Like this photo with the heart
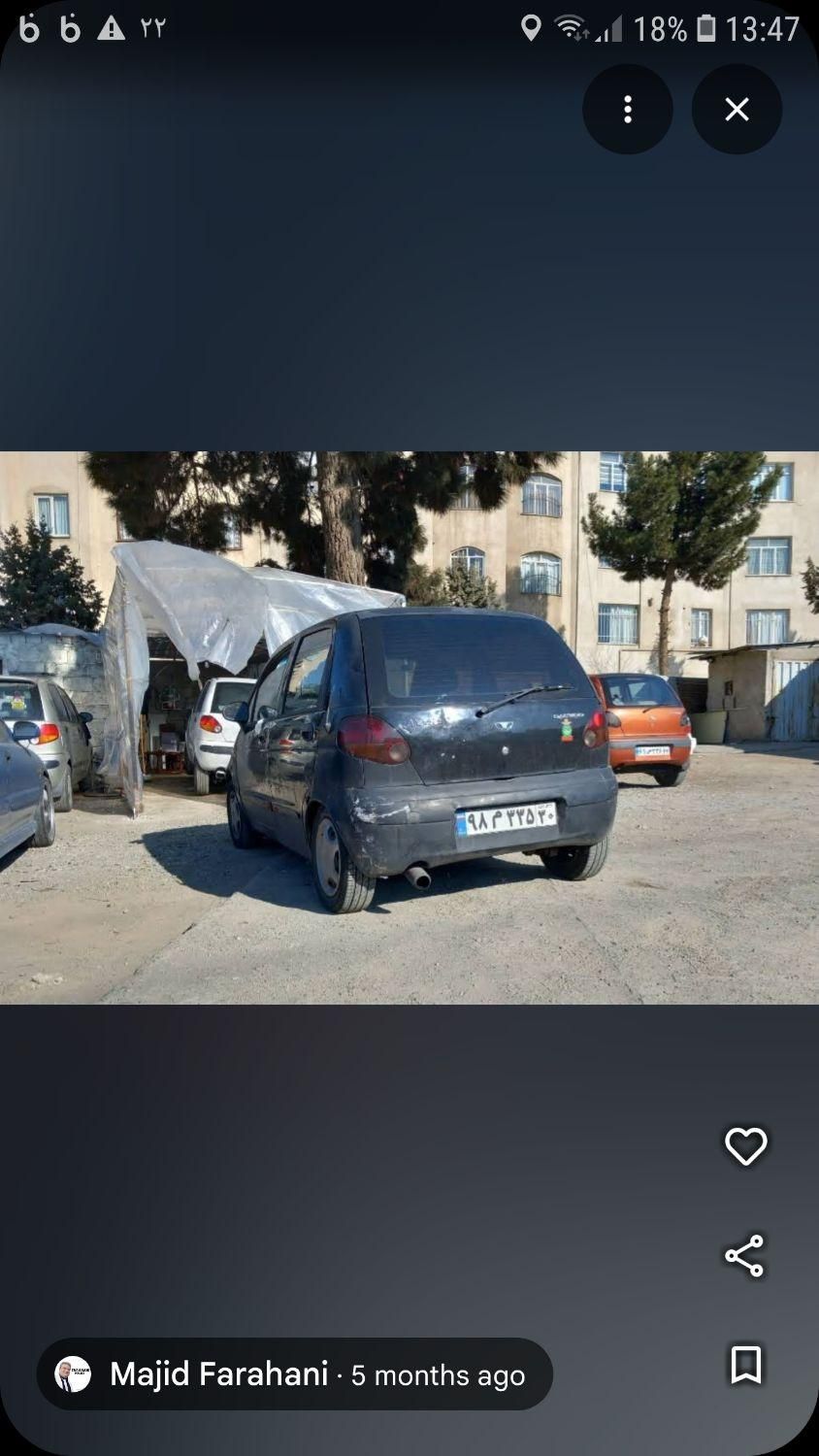Screen dimensions: 819x1456 point(745,1146)
